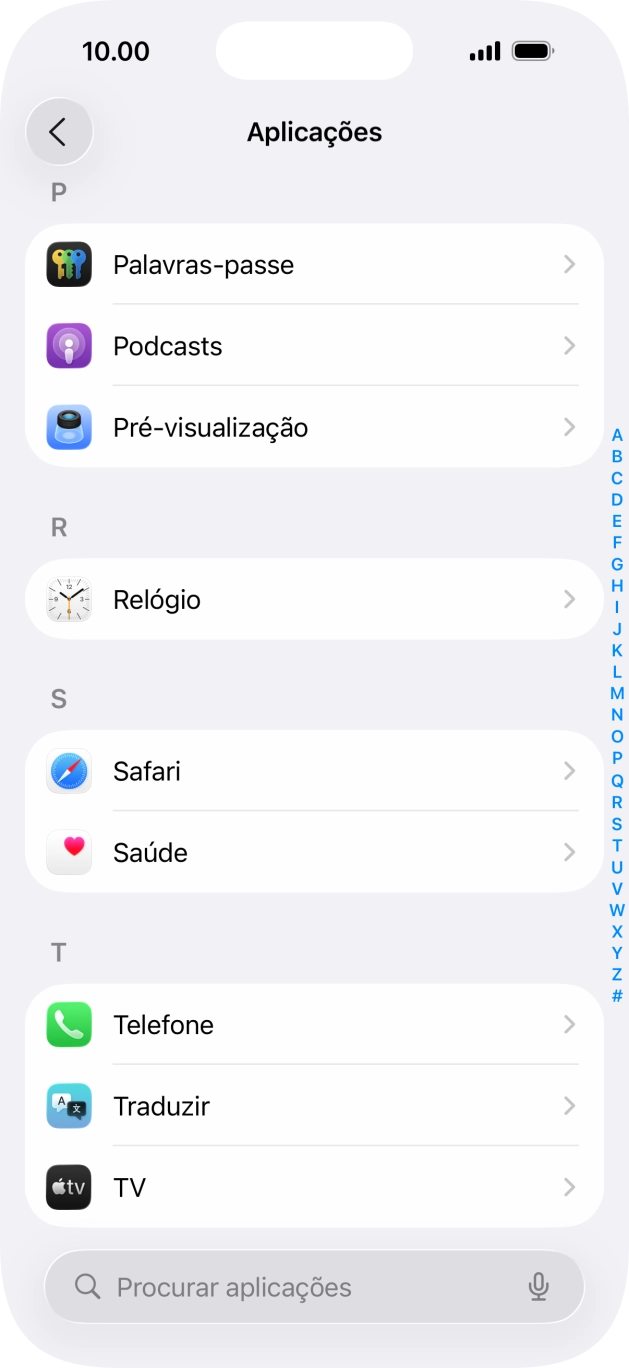Screen dimensions: 629x1368
Task: Tap the Saúde row
Action: (314, 853)
